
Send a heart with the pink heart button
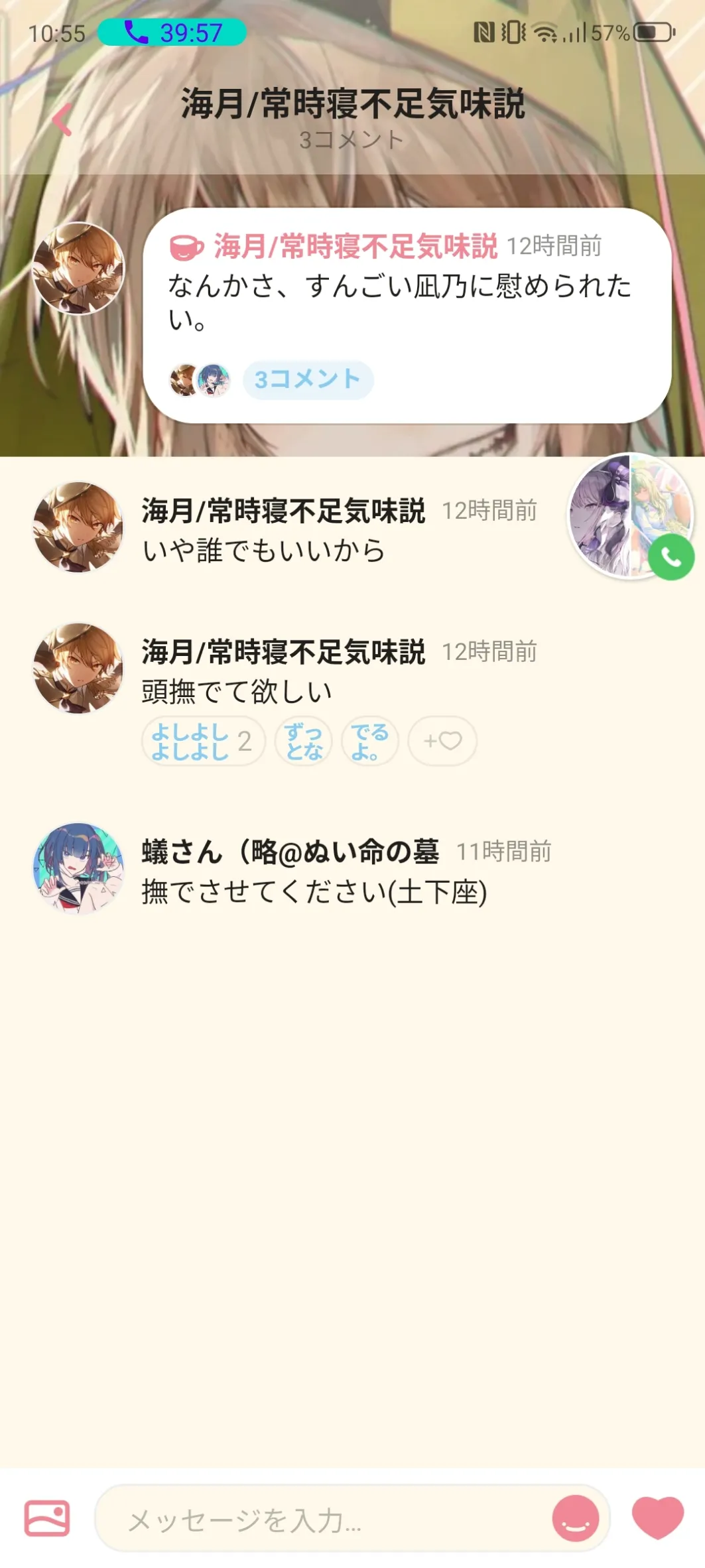point(657,1517)
